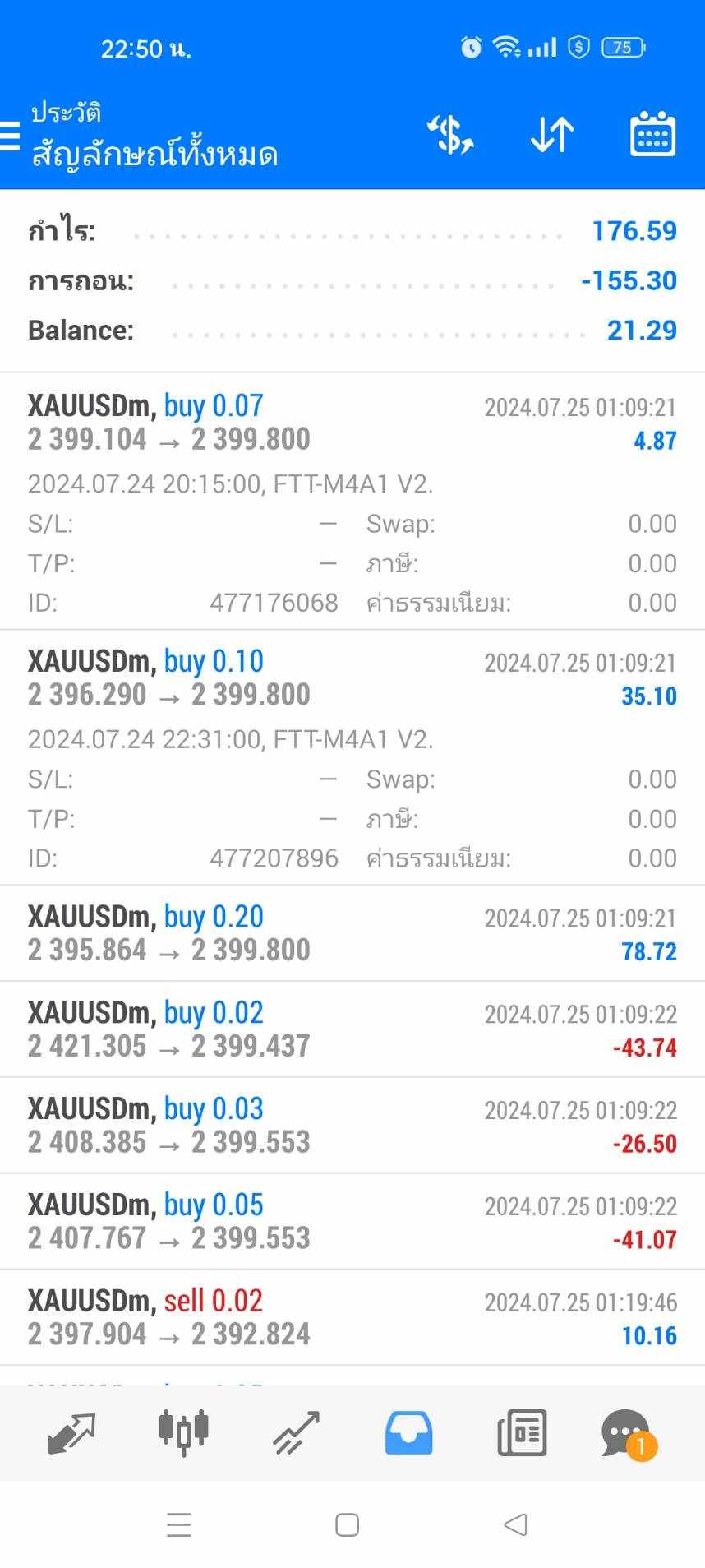Viewport: 705px width, 1568px height.
Task: Expand the buy 0.03 trade losing -26.50
Action: click(x=352, y=1126)
